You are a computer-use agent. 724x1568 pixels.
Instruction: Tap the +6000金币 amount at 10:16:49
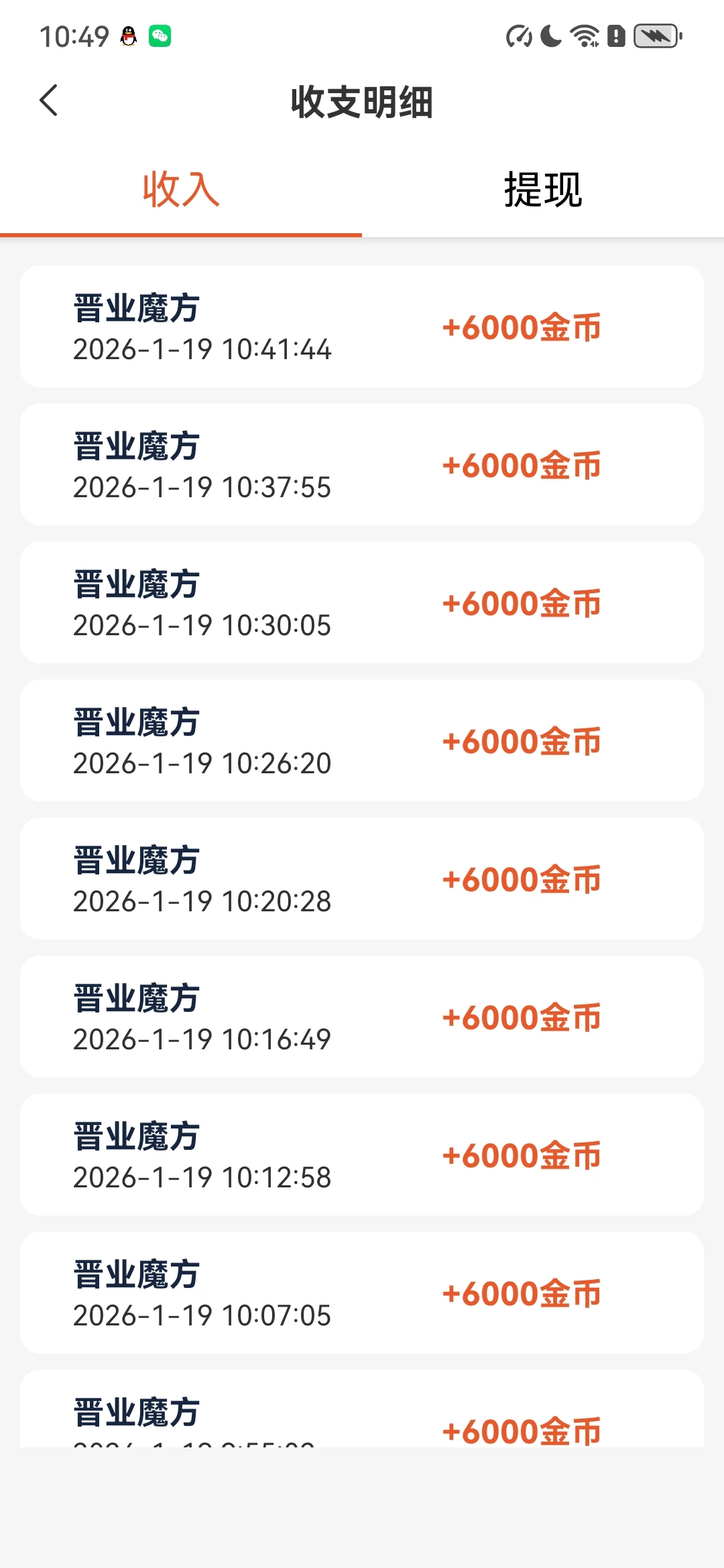[523, 1017]
